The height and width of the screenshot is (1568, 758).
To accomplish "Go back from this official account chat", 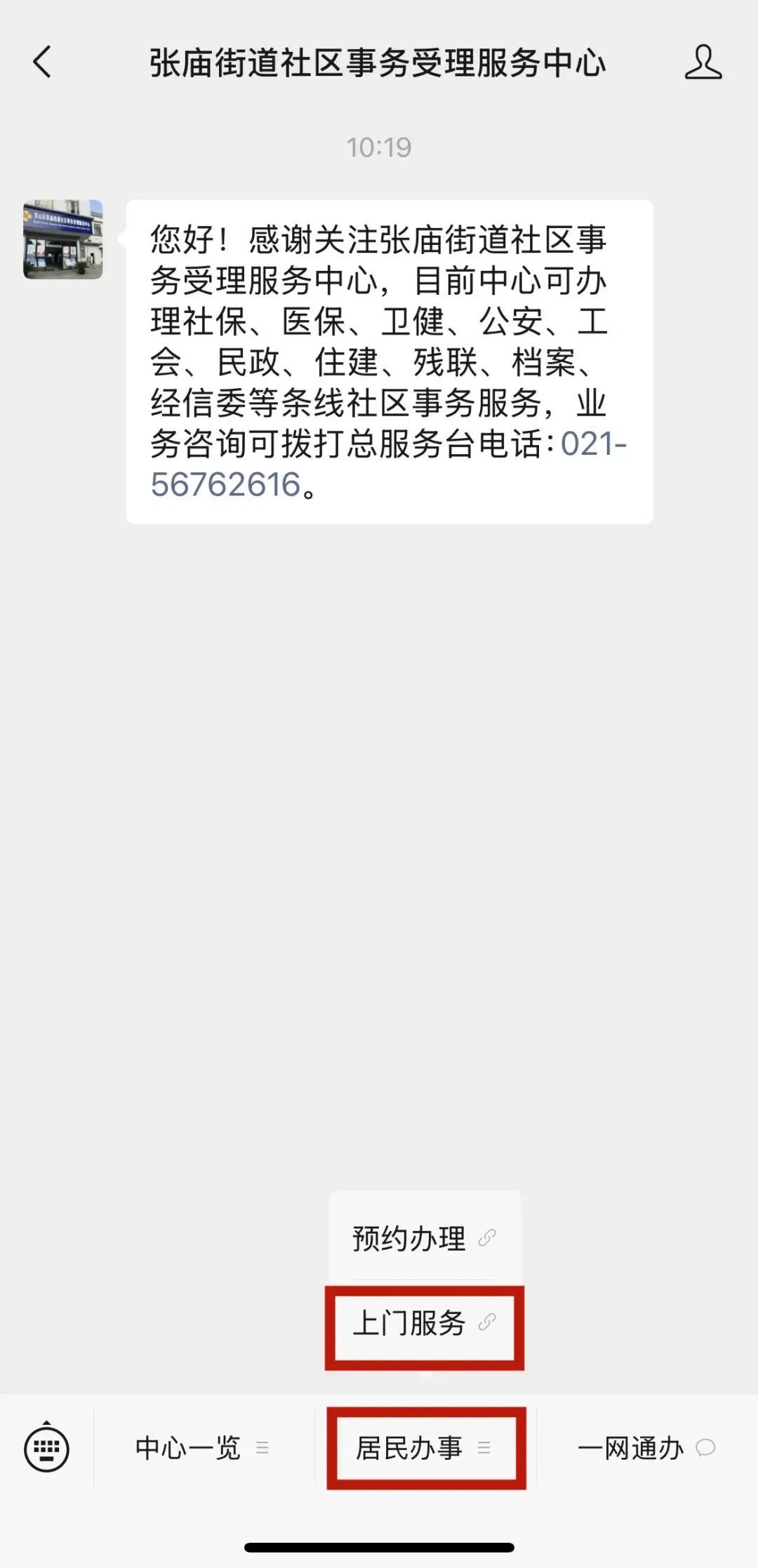I will 43,62.
